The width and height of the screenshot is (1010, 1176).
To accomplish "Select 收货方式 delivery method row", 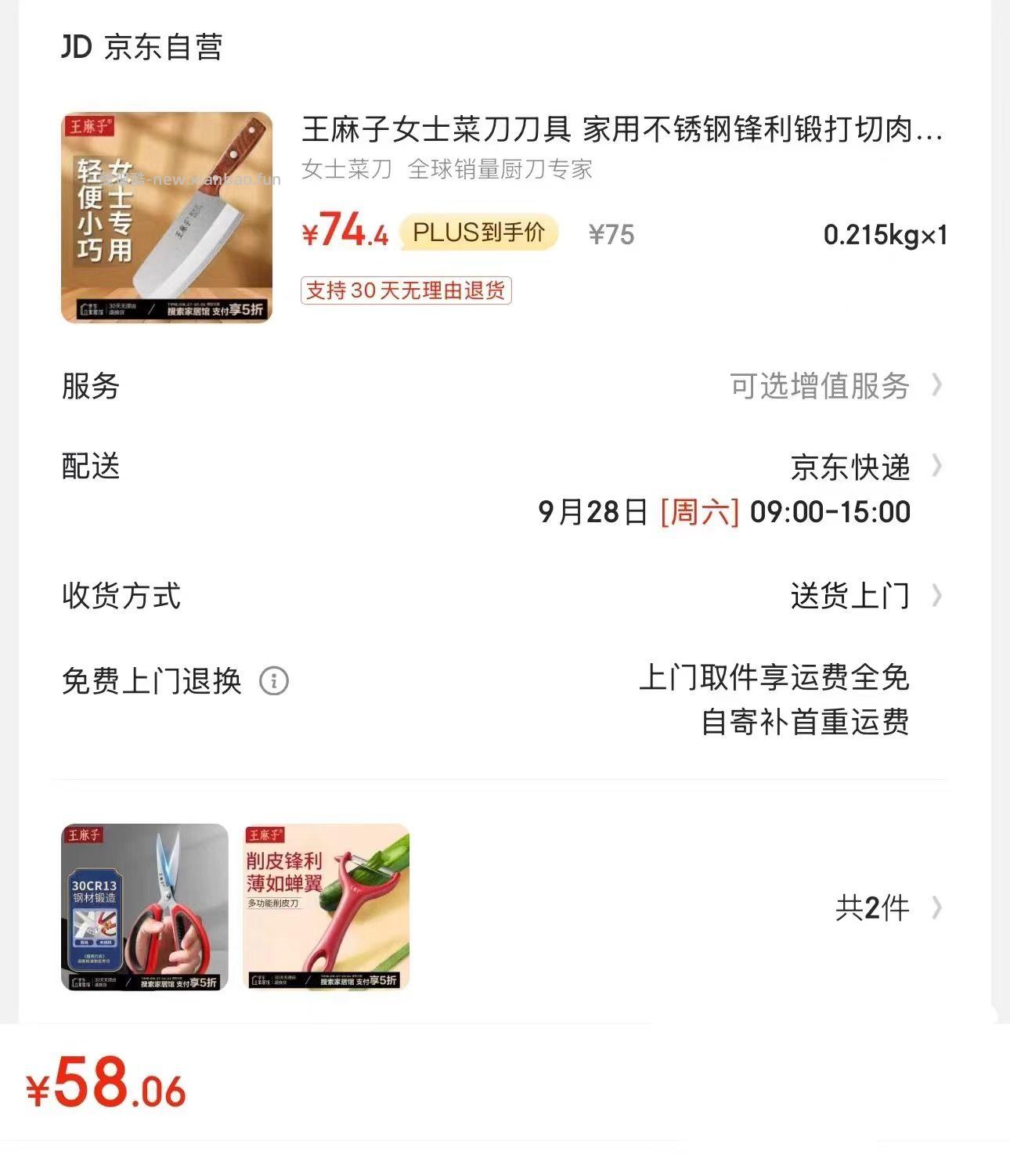I will pyautogui.click(x=850, y=597).
